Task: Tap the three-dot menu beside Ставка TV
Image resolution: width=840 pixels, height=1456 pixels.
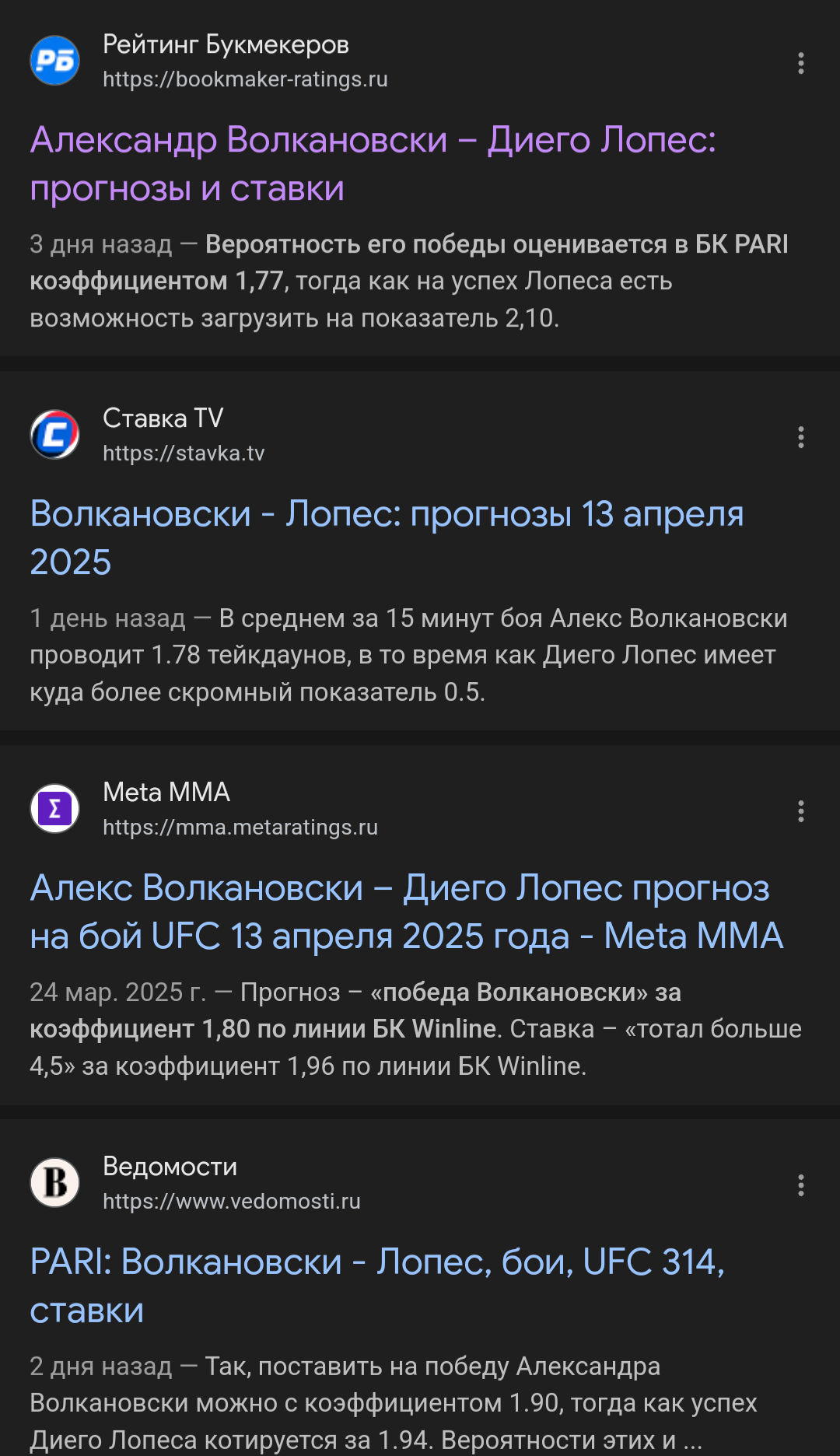Action: coord(800,437)
